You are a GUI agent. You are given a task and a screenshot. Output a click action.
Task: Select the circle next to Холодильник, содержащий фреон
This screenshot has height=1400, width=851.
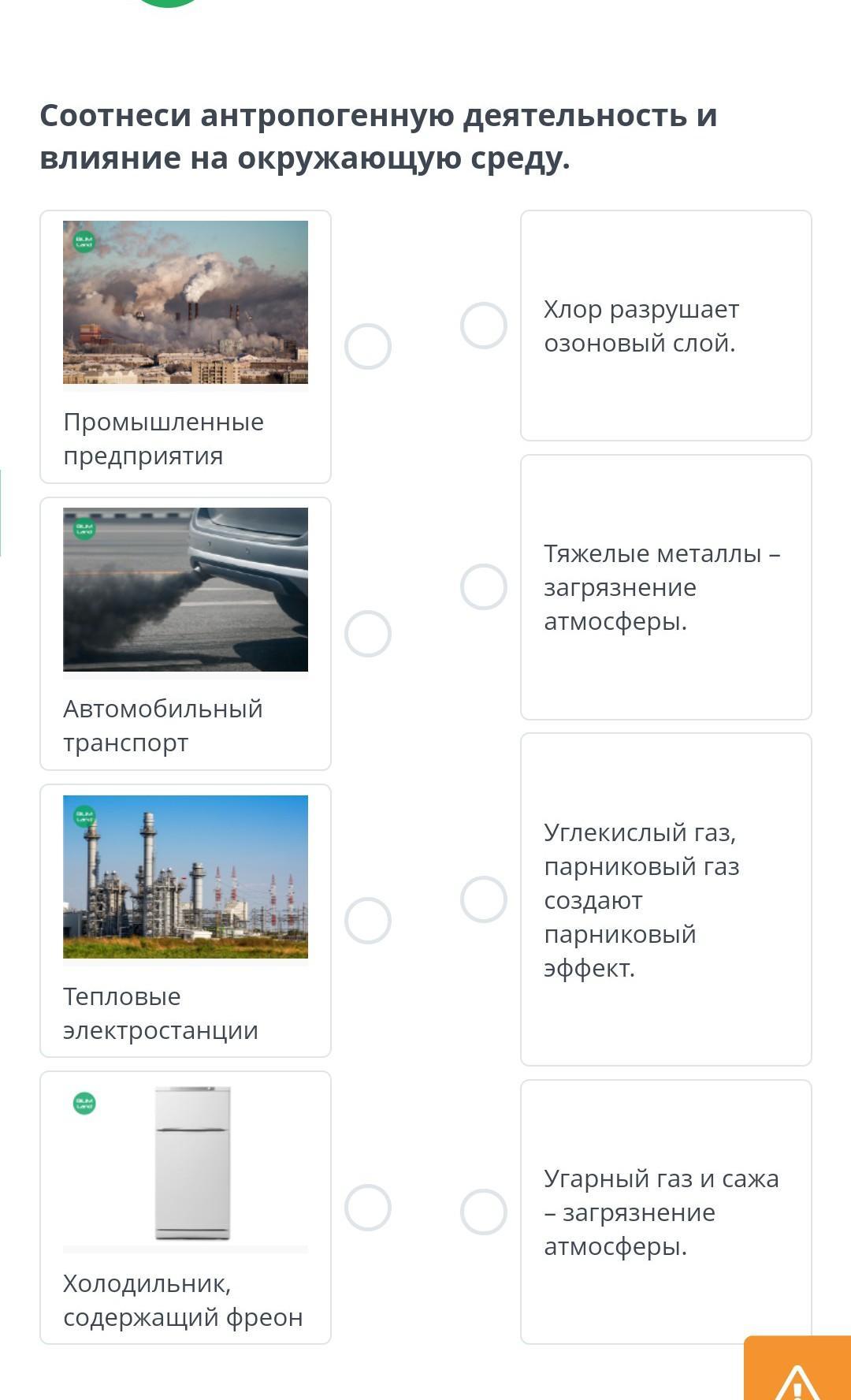click(368, 1208)
